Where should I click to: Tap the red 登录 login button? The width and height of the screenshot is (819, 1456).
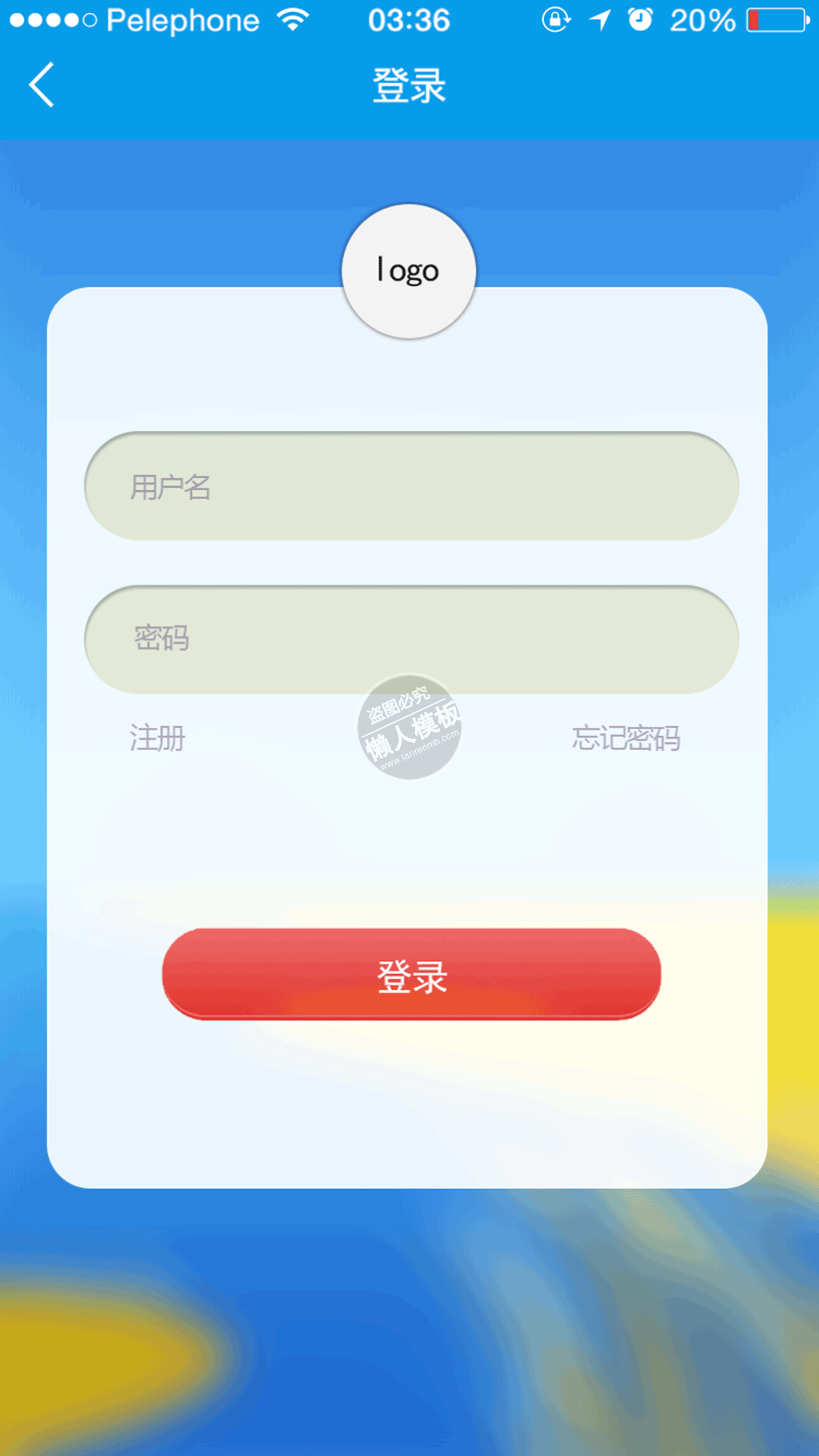point(411,975)
